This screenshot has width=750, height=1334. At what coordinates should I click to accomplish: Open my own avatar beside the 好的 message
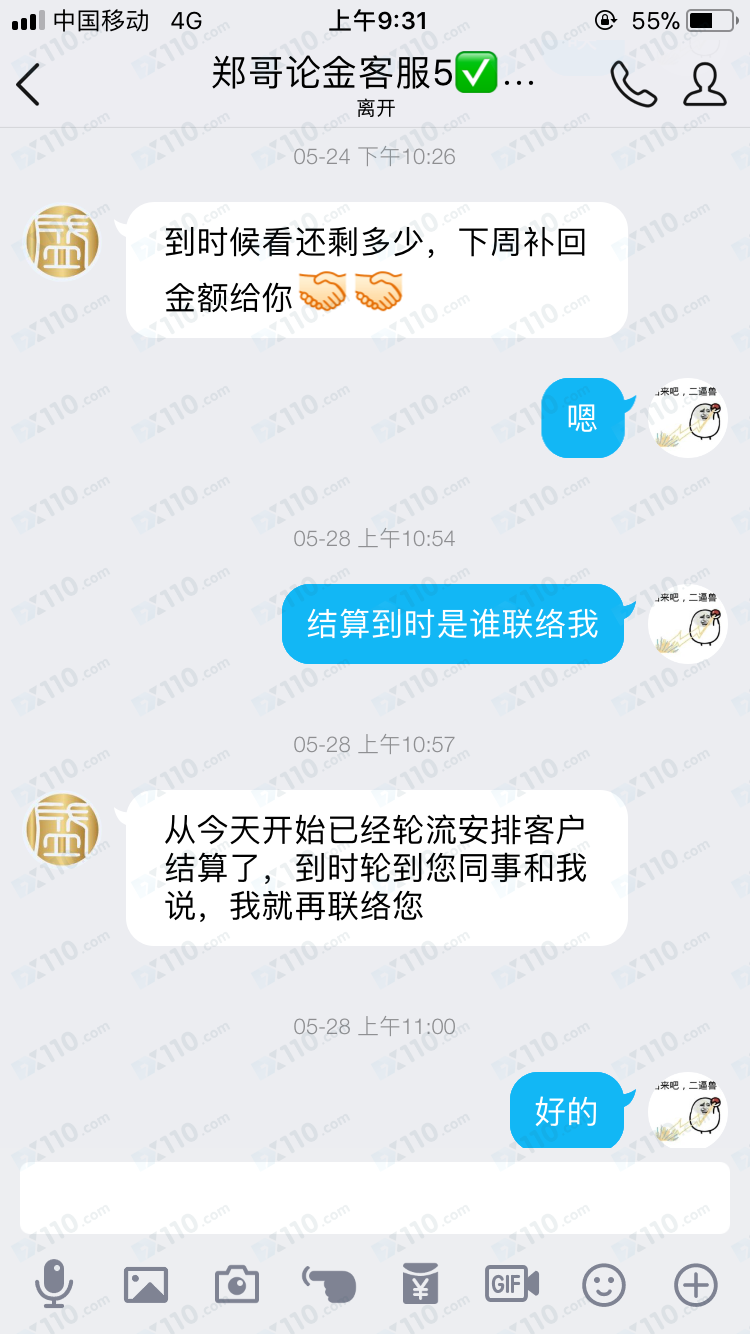click(x=686, y=1110)
